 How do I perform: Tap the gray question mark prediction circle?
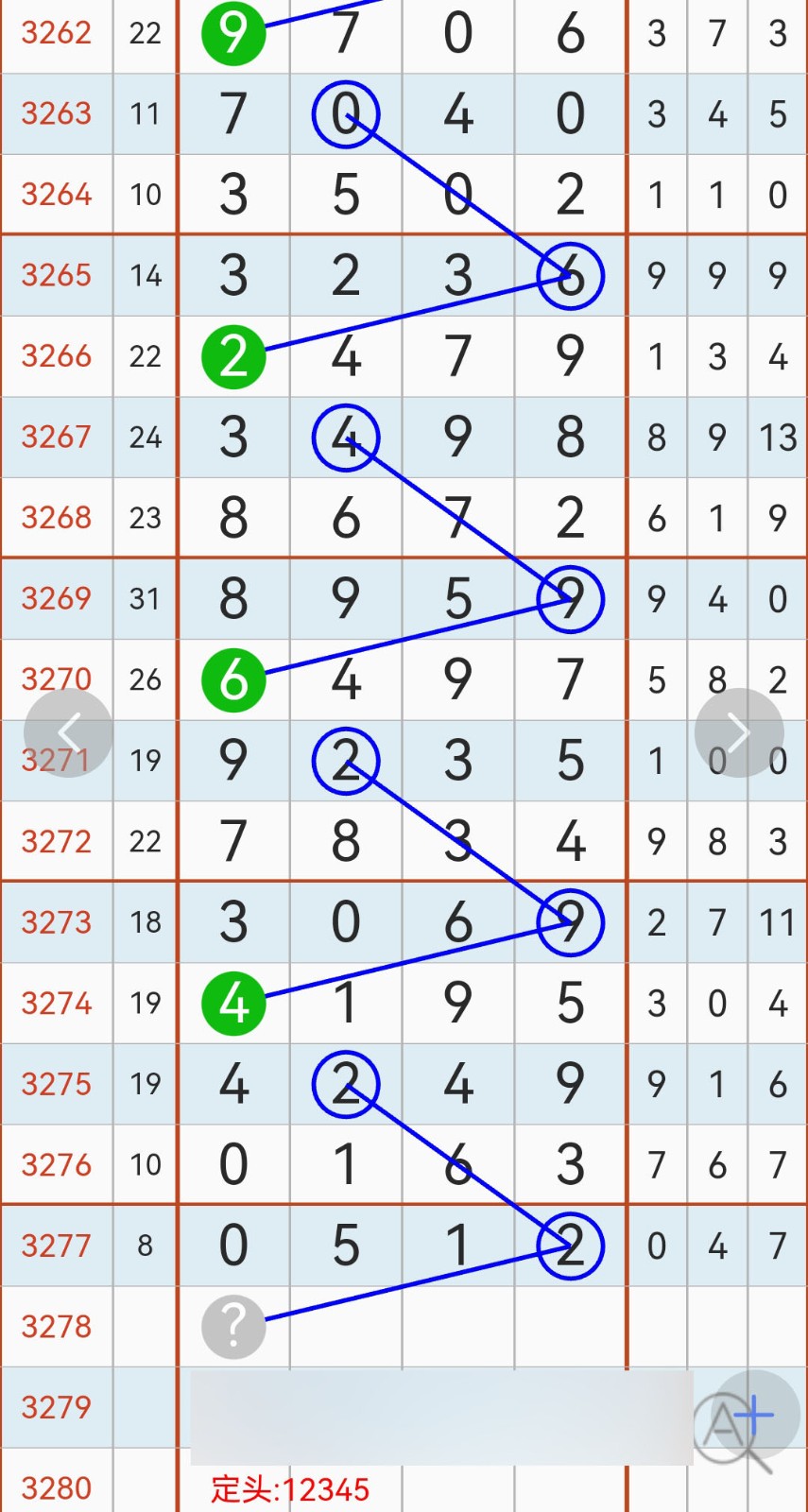point(233,1326)
